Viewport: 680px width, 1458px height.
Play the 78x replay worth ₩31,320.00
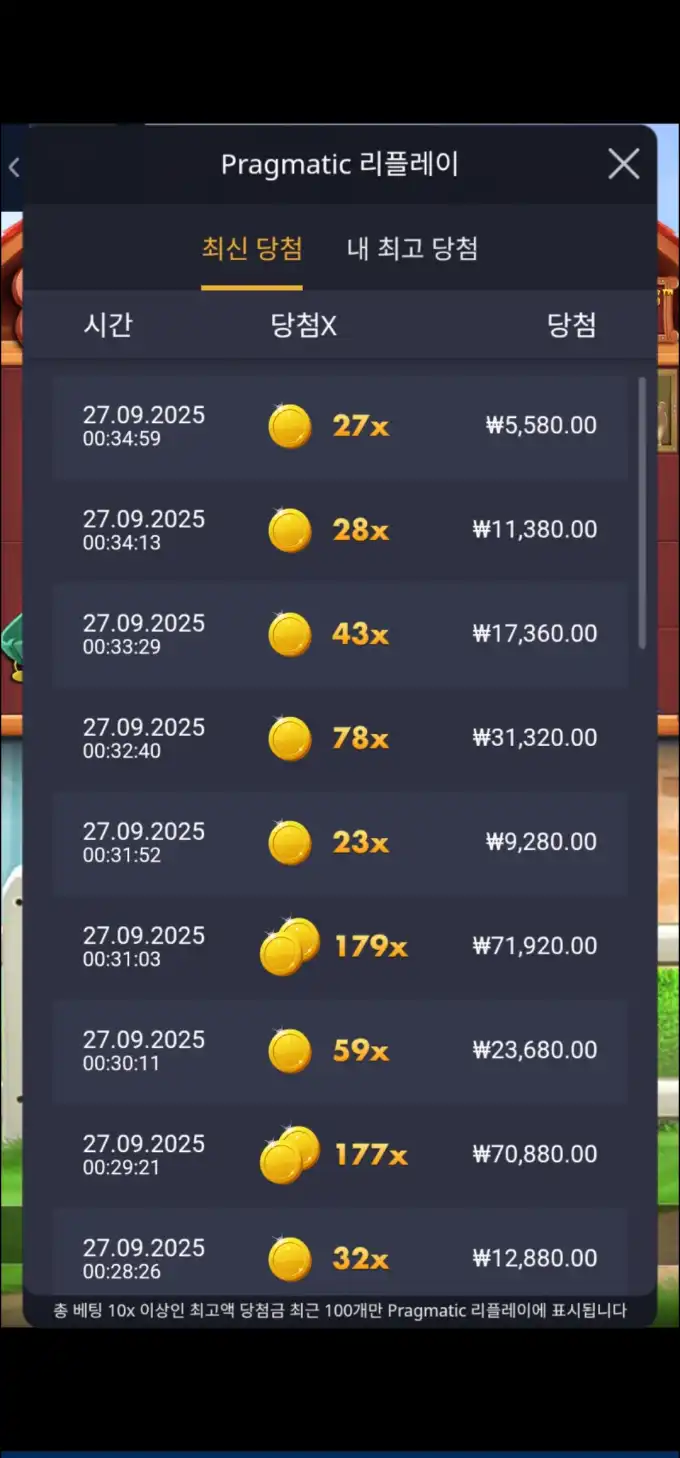point(340,739)
